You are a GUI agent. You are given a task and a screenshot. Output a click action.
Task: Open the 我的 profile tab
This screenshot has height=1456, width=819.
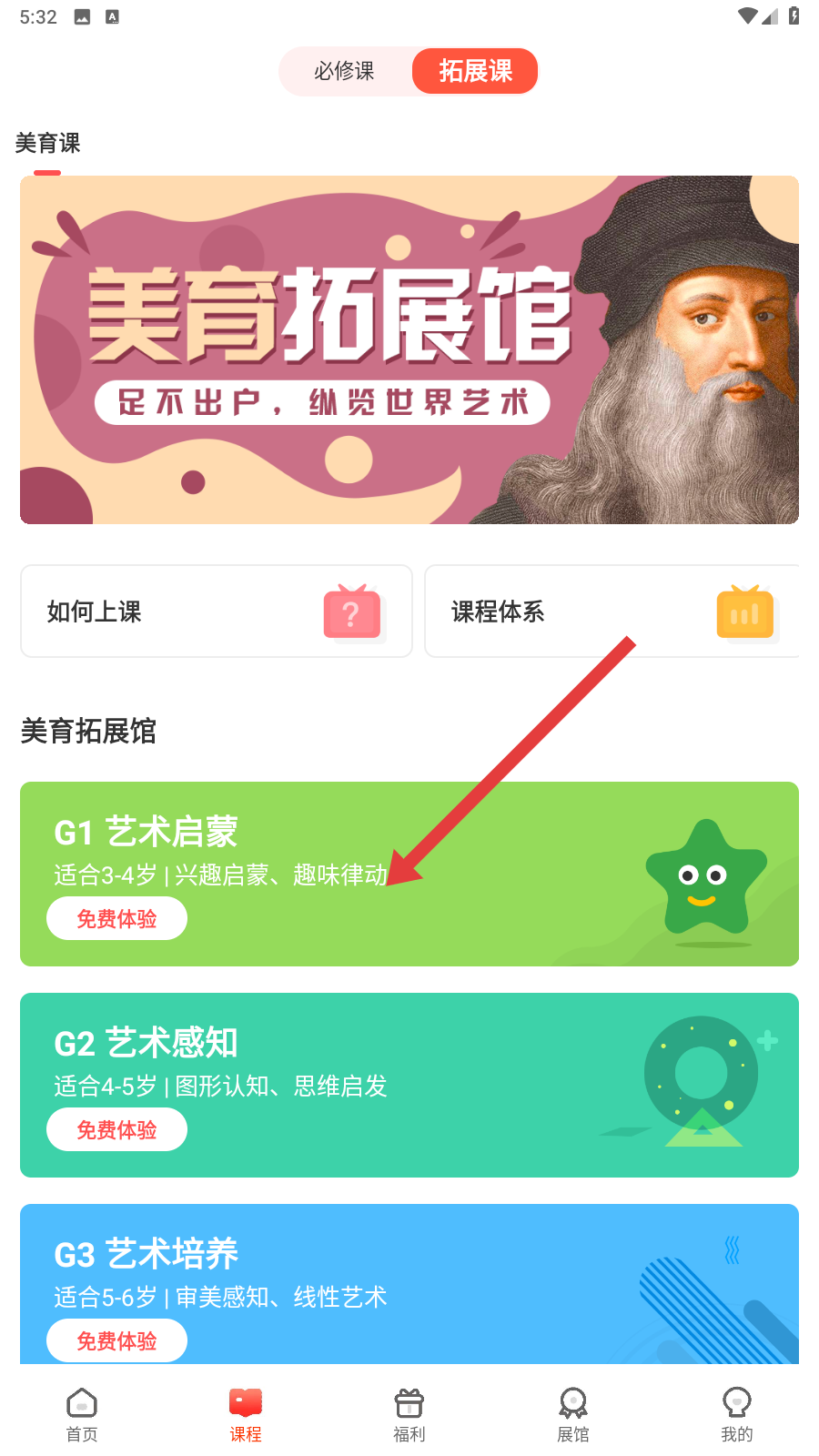click(x=737, y=1415)
